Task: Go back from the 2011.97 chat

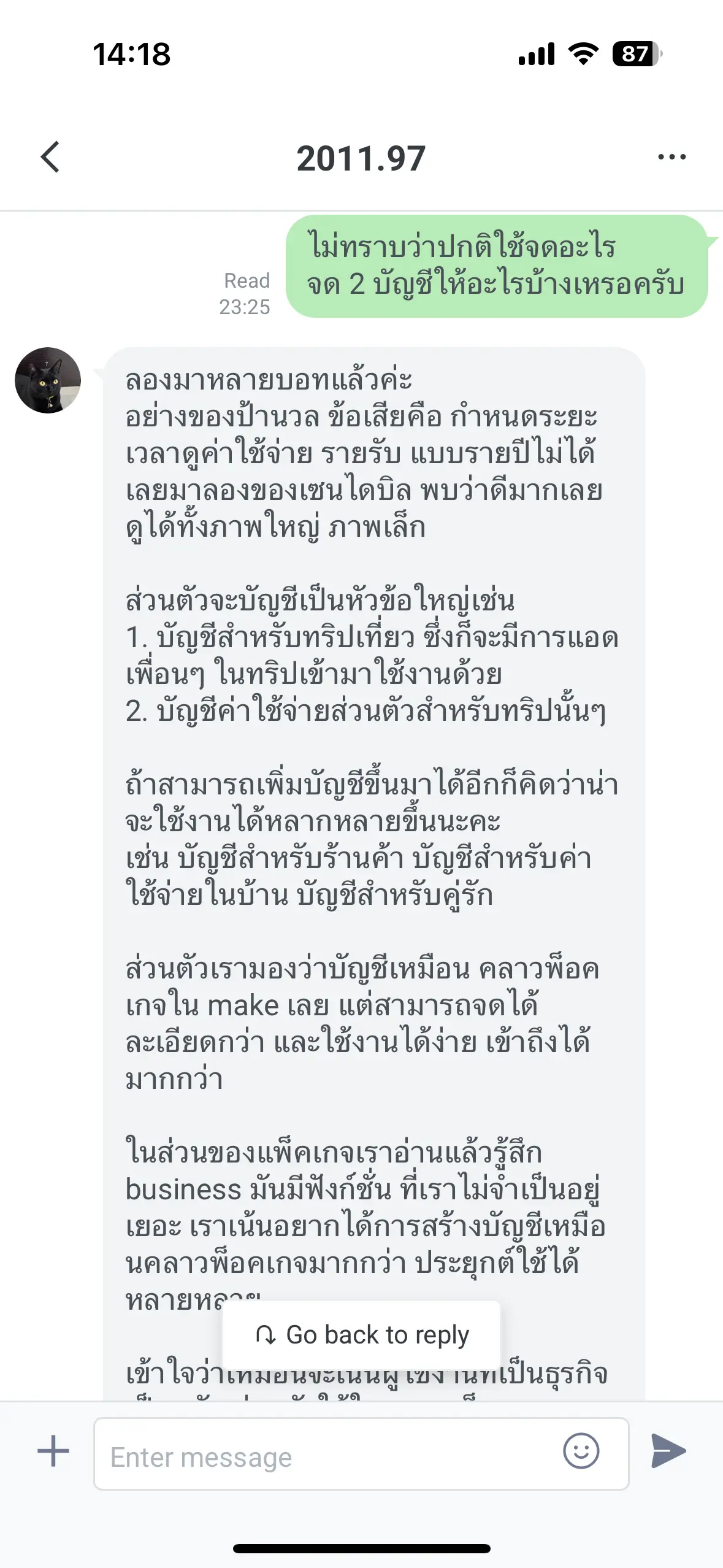Action: pos(50,157)
